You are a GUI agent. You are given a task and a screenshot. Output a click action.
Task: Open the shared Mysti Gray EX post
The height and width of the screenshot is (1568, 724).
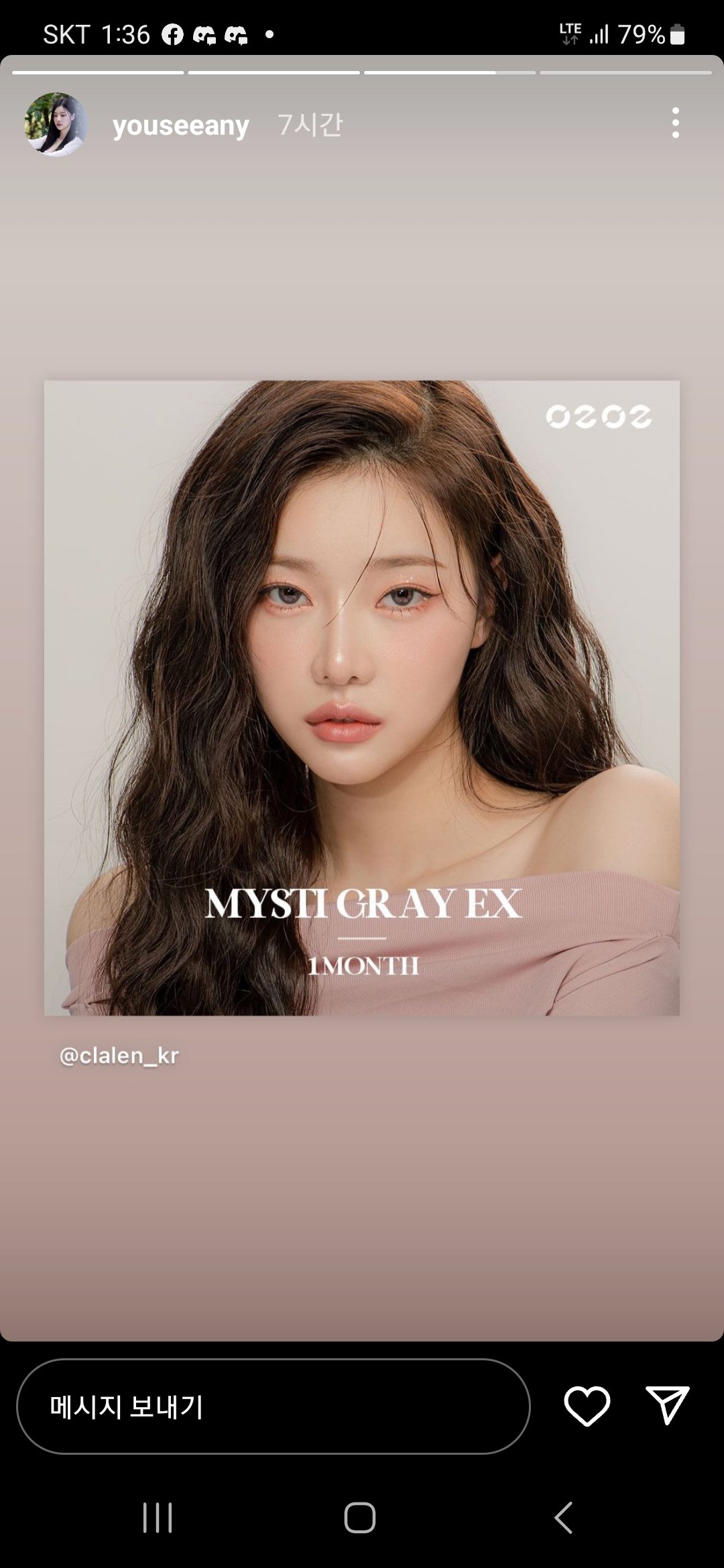click(x=362, y=698)
